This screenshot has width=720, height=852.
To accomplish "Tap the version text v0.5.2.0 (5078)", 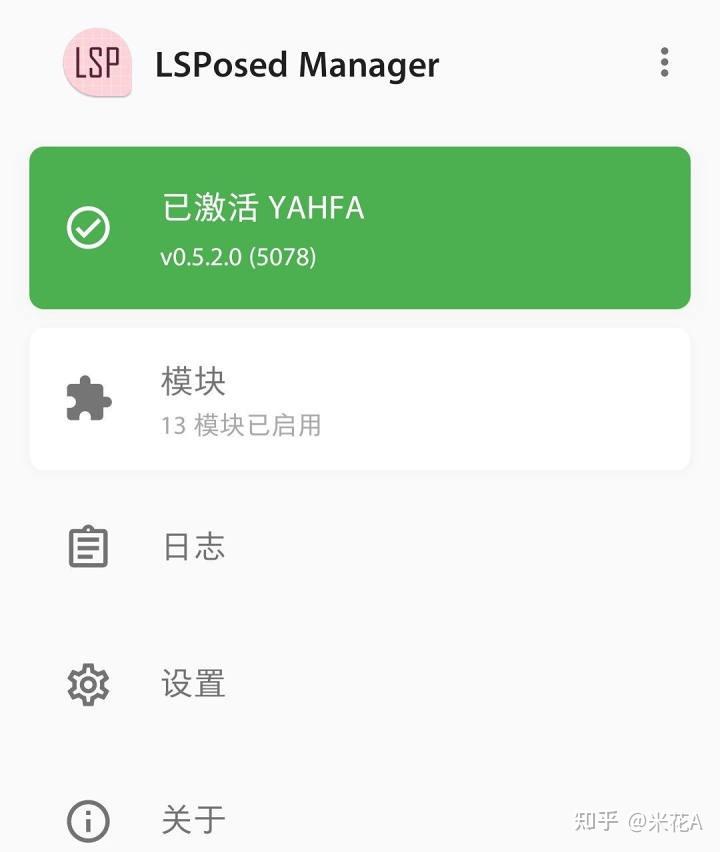I will (x=237, y=258).
